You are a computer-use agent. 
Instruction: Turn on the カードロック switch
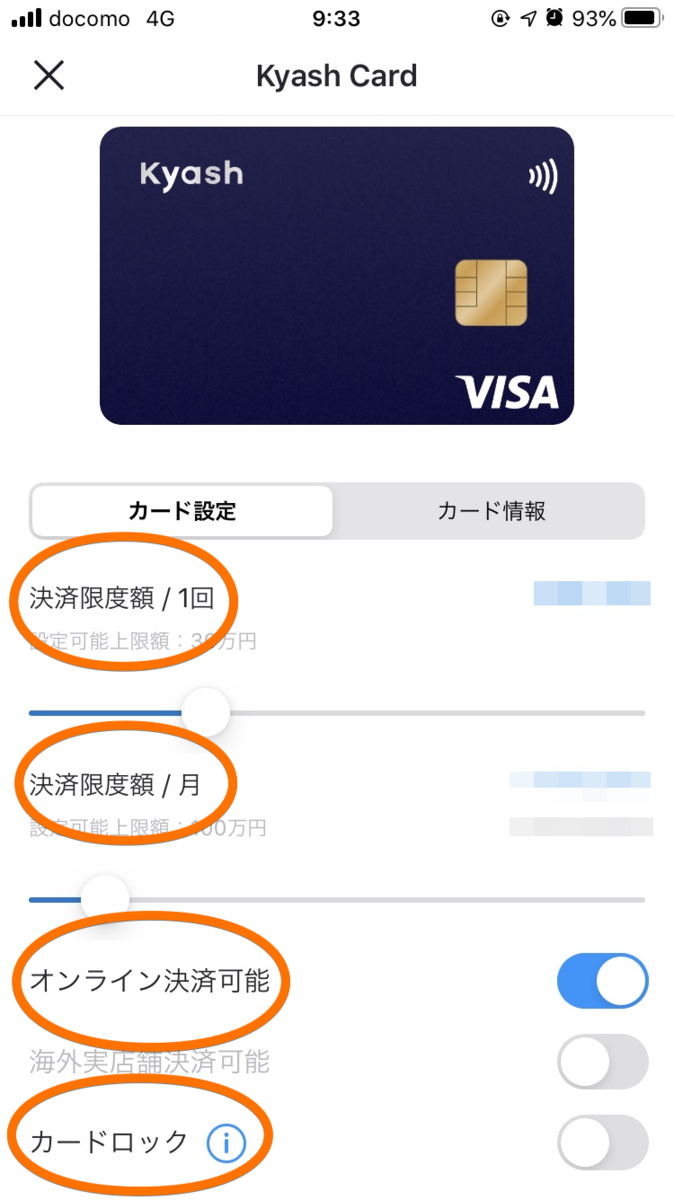pyautogui.click(x=602, y=1142)
